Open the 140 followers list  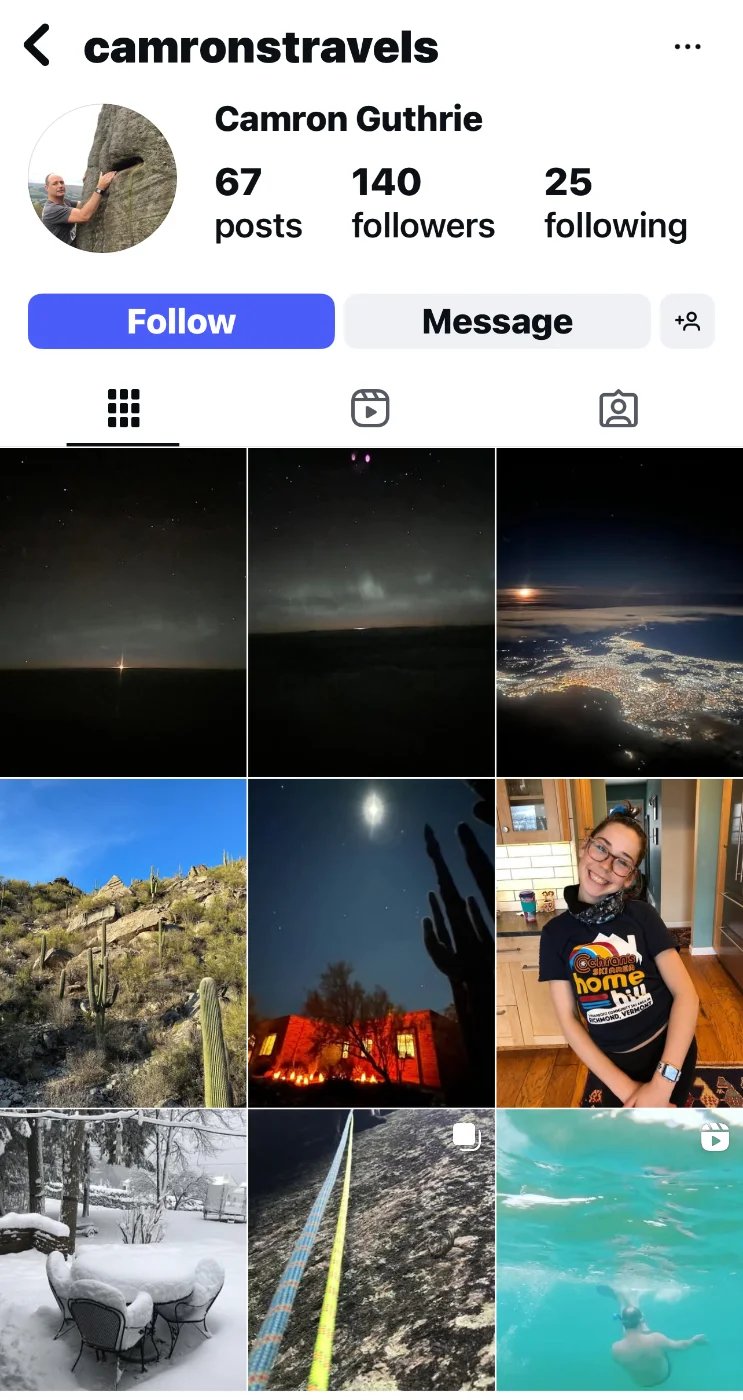422,203
